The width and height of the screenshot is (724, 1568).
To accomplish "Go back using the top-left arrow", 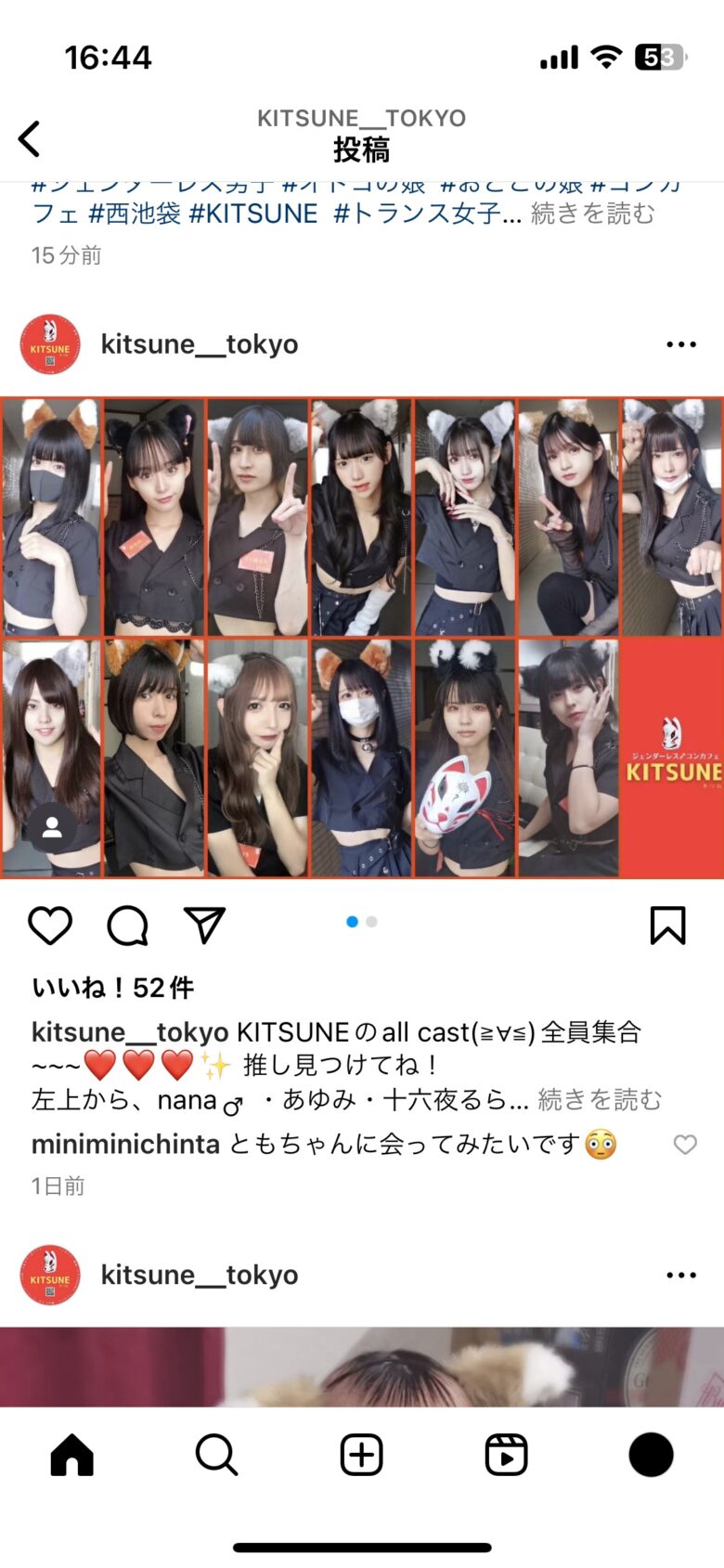I will pyautogui.click(x=30, y=139).
